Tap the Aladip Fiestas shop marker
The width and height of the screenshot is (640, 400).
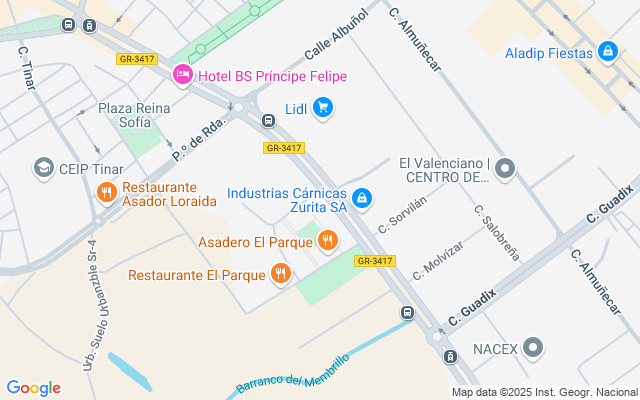[x=607, y=51]
